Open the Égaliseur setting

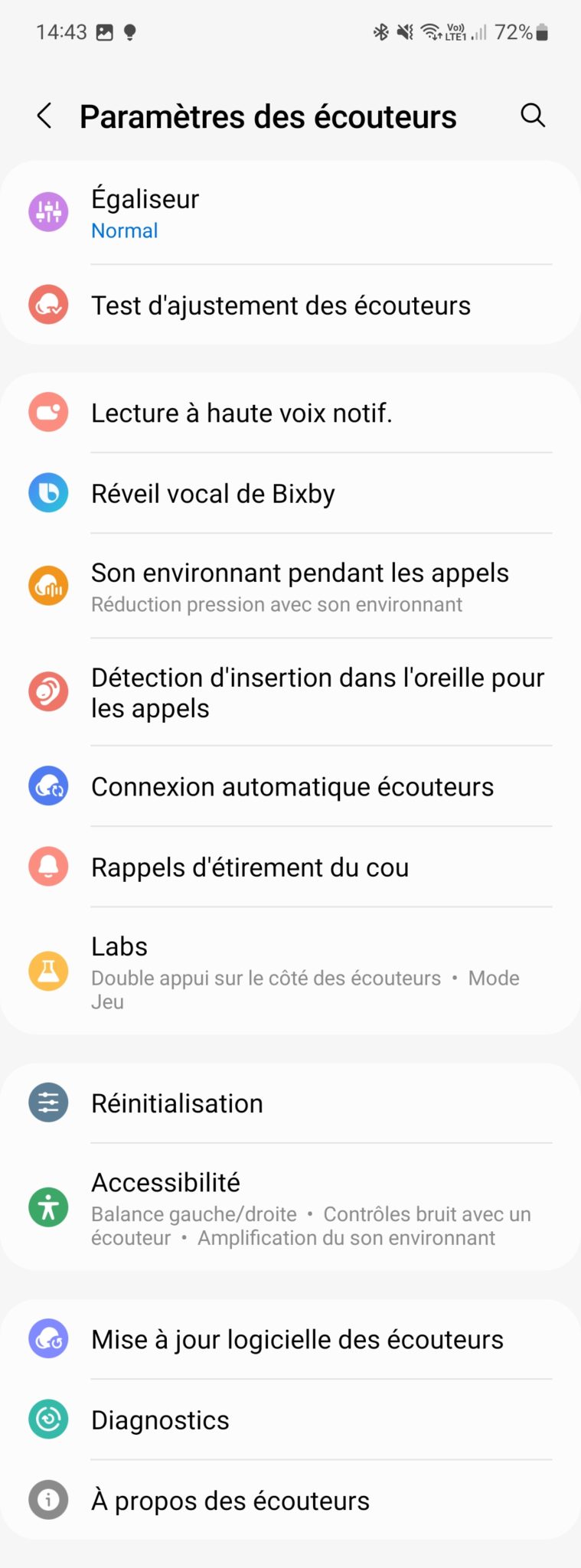pyautogui.click(x=291, y=213)
